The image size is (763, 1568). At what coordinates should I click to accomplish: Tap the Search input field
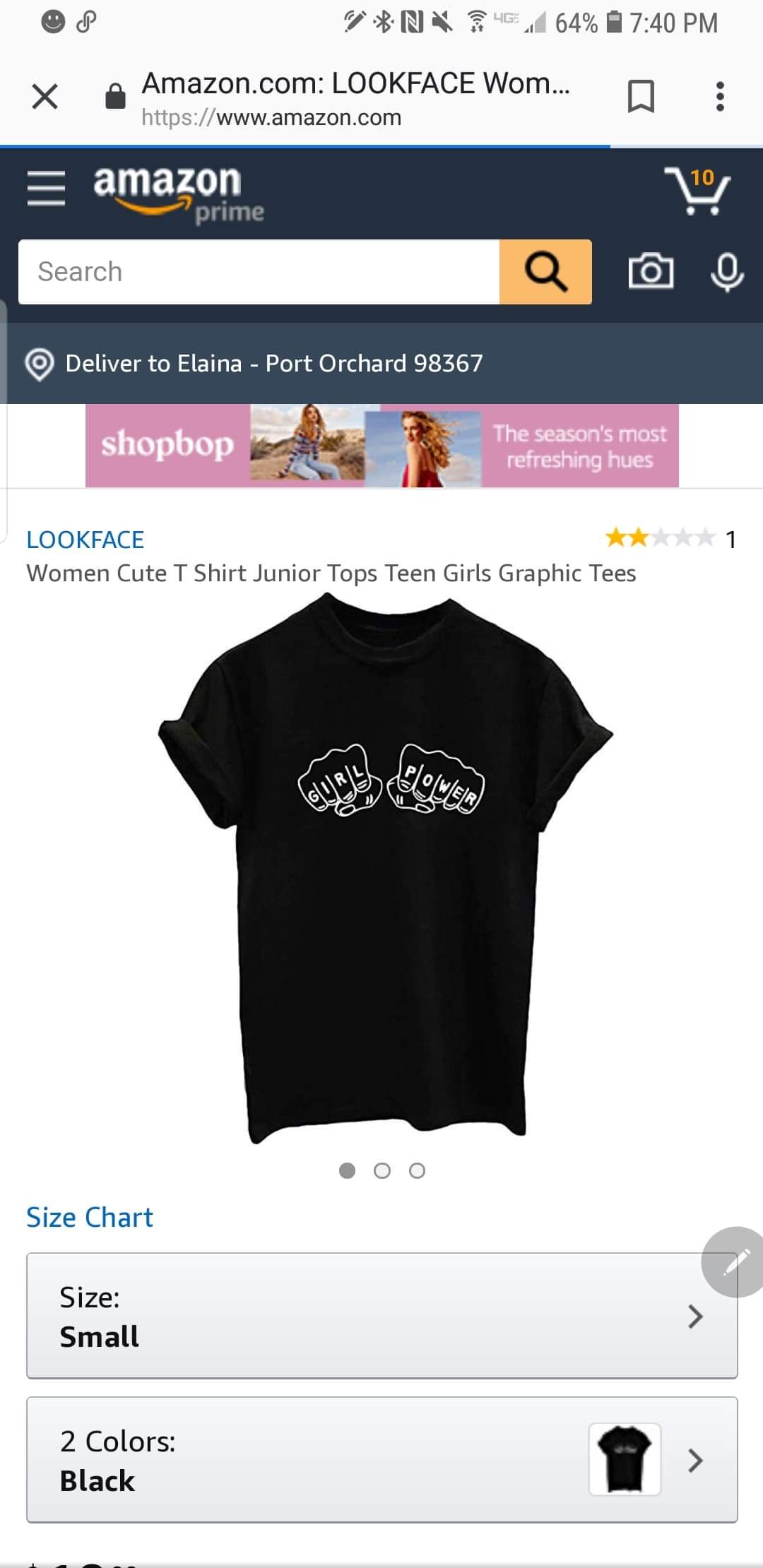tap(259, 272)
